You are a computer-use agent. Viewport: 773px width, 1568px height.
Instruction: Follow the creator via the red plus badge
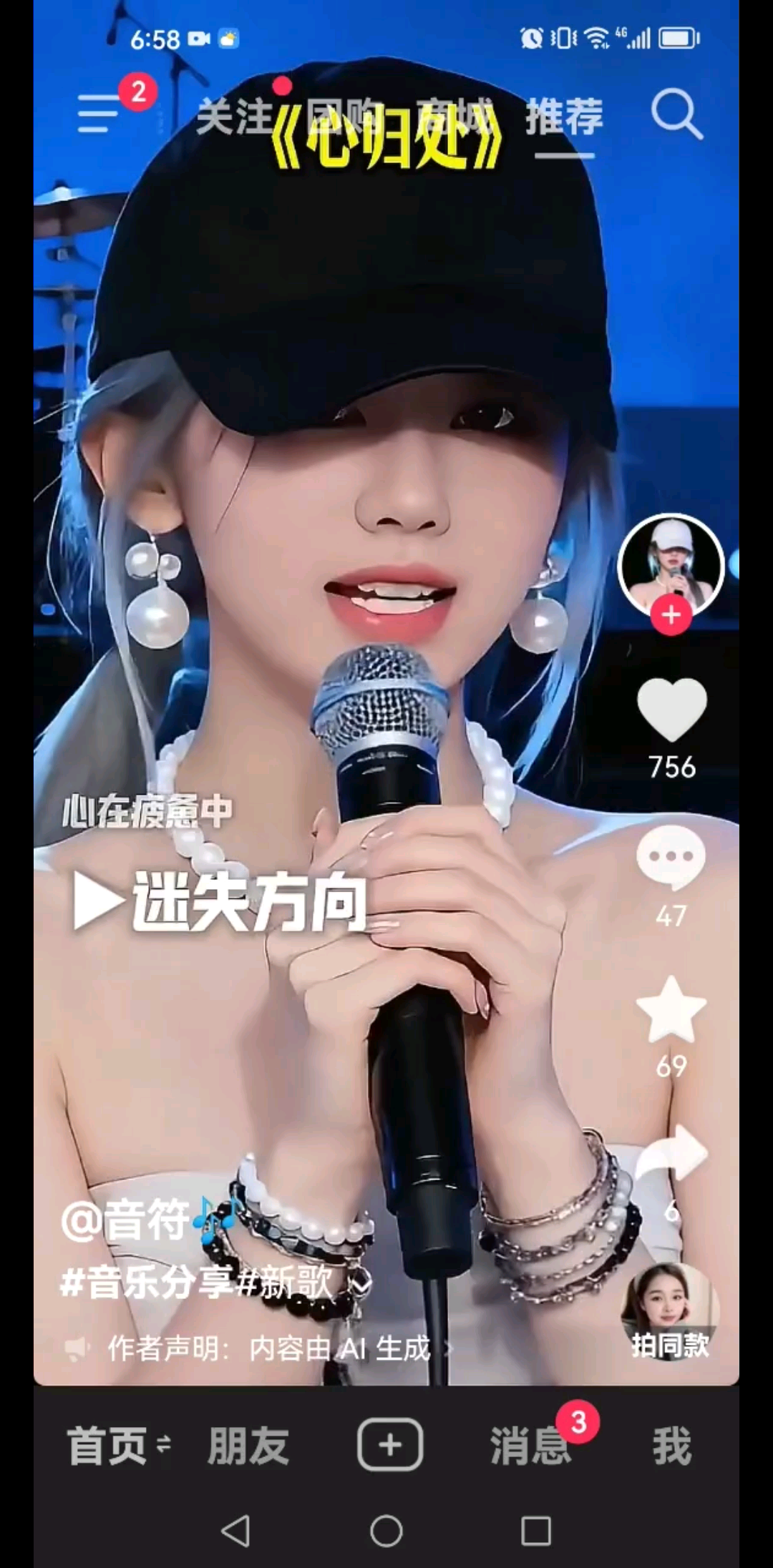[671, 614]
